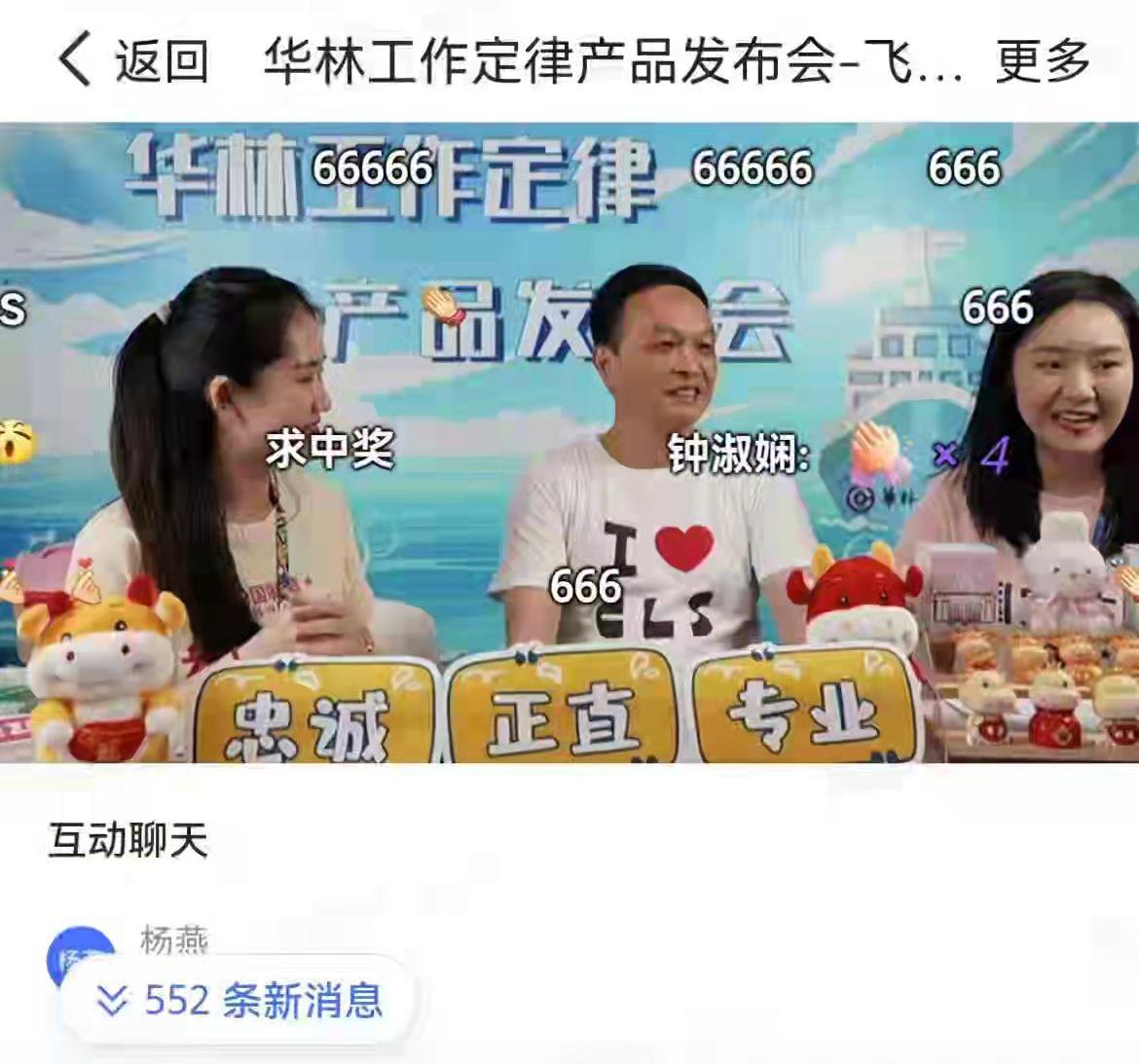
Task: Tap the live stream video player
Action: (x=569, y=443)
